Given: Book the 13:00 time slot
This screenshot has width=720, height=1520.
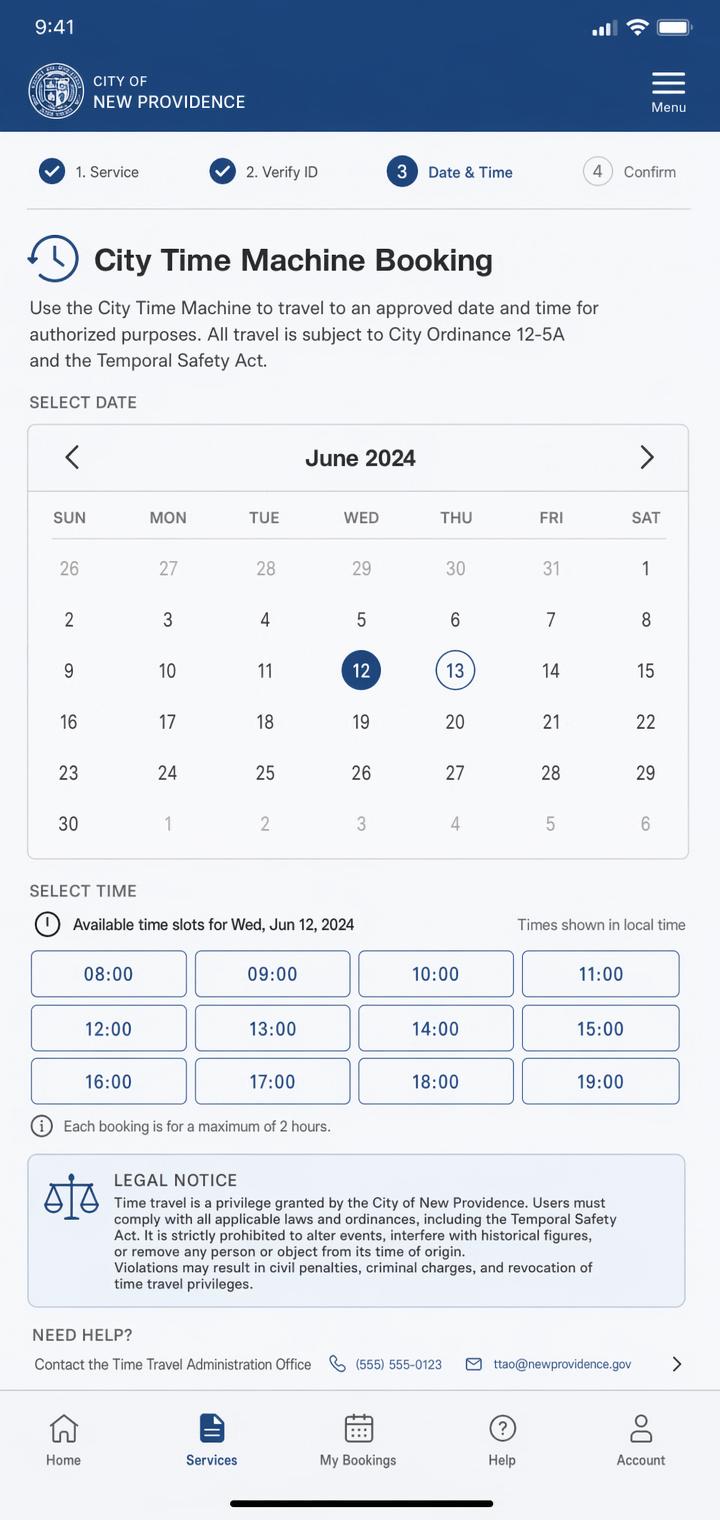Looking at the screenshot, I should coord(272,1028).
